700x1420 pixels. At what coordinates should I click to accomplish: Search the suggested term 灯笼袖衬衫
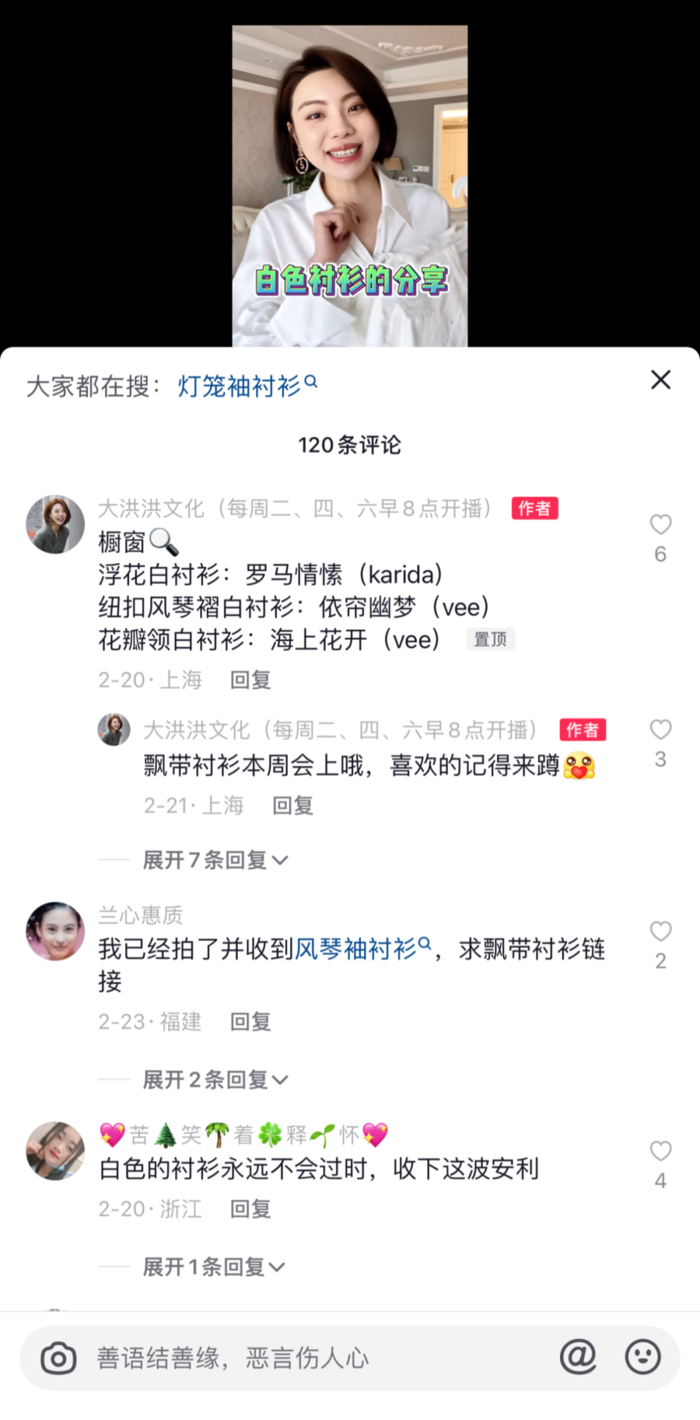click(247, 386)
